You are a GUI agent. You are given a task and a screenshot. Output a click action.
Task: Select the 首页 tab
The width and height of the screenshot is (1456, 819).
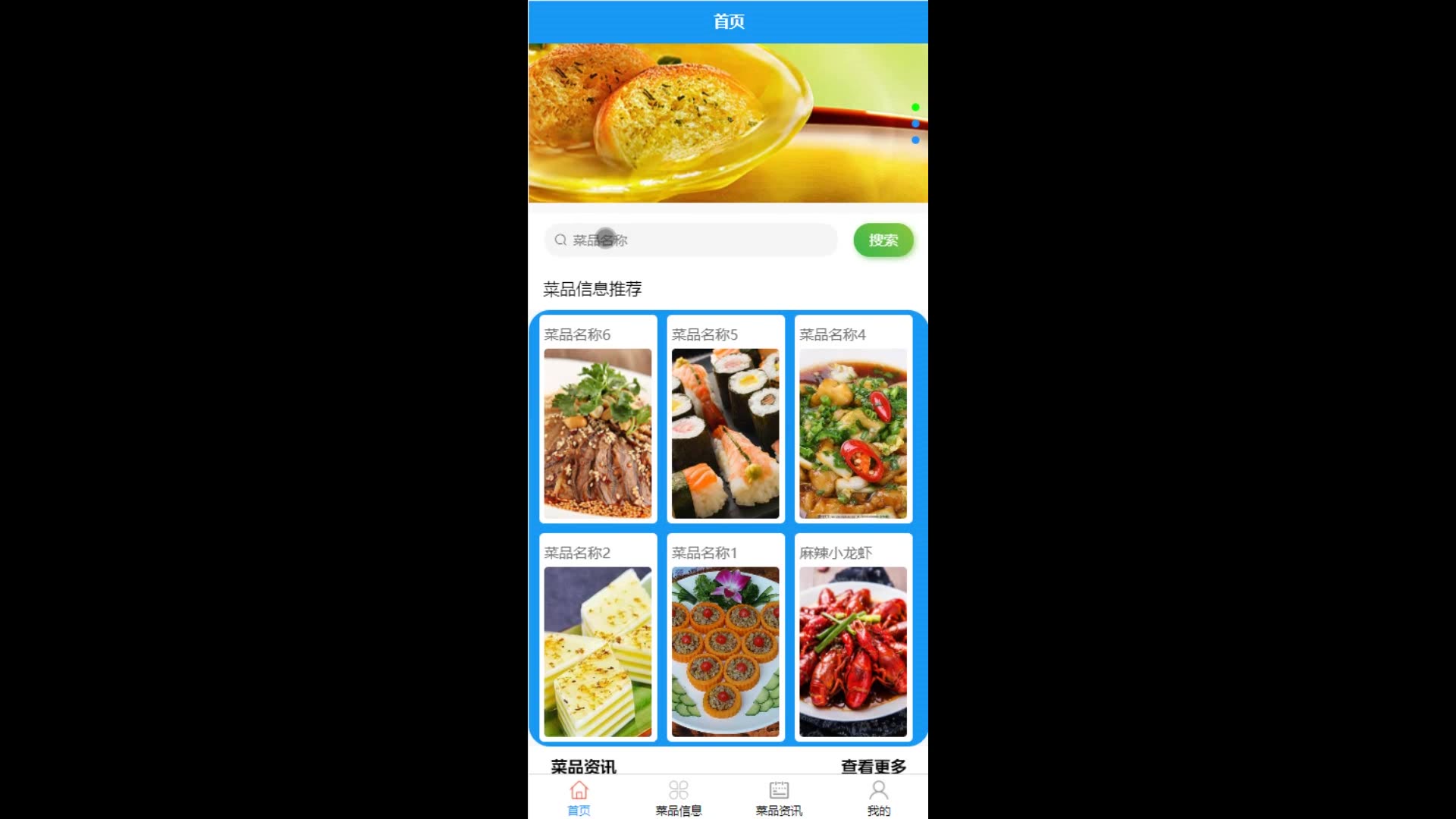[x=579, y=799]
